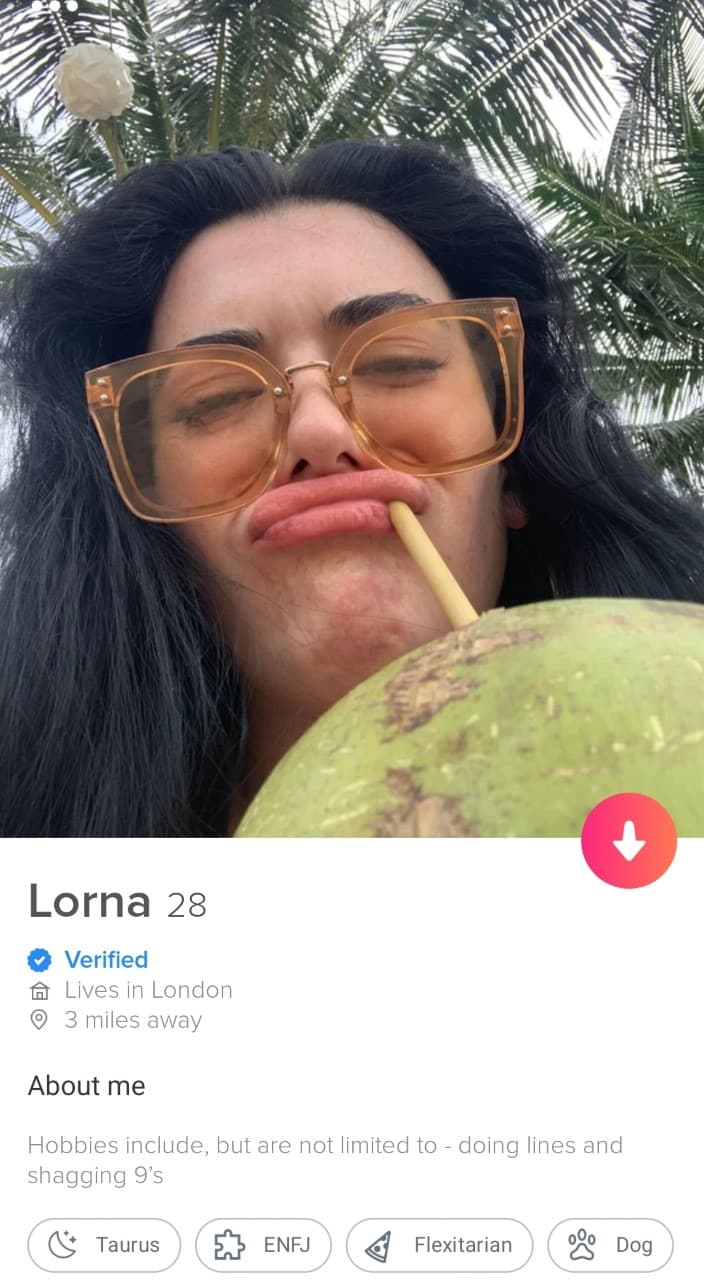Collapse profile with the down arrow button
Viewport: 704px width, 1280px height.
tap(628, 841)
